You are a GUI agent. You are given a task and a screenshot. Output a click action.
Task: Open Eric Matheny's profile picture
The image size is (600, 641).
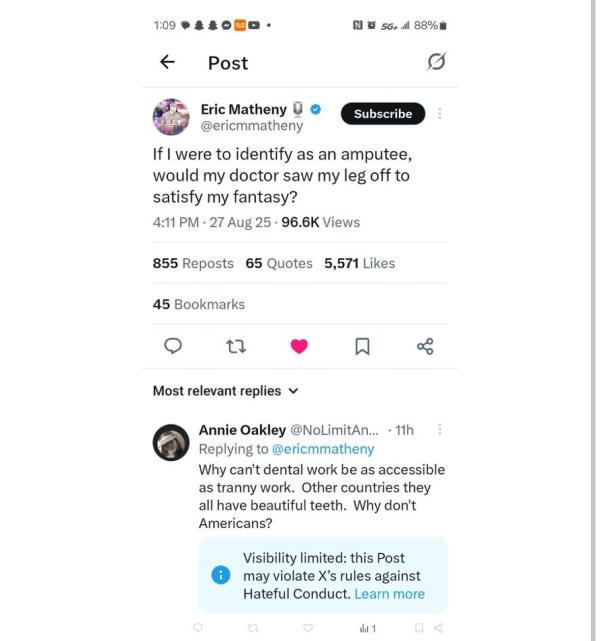coord(171,117)
